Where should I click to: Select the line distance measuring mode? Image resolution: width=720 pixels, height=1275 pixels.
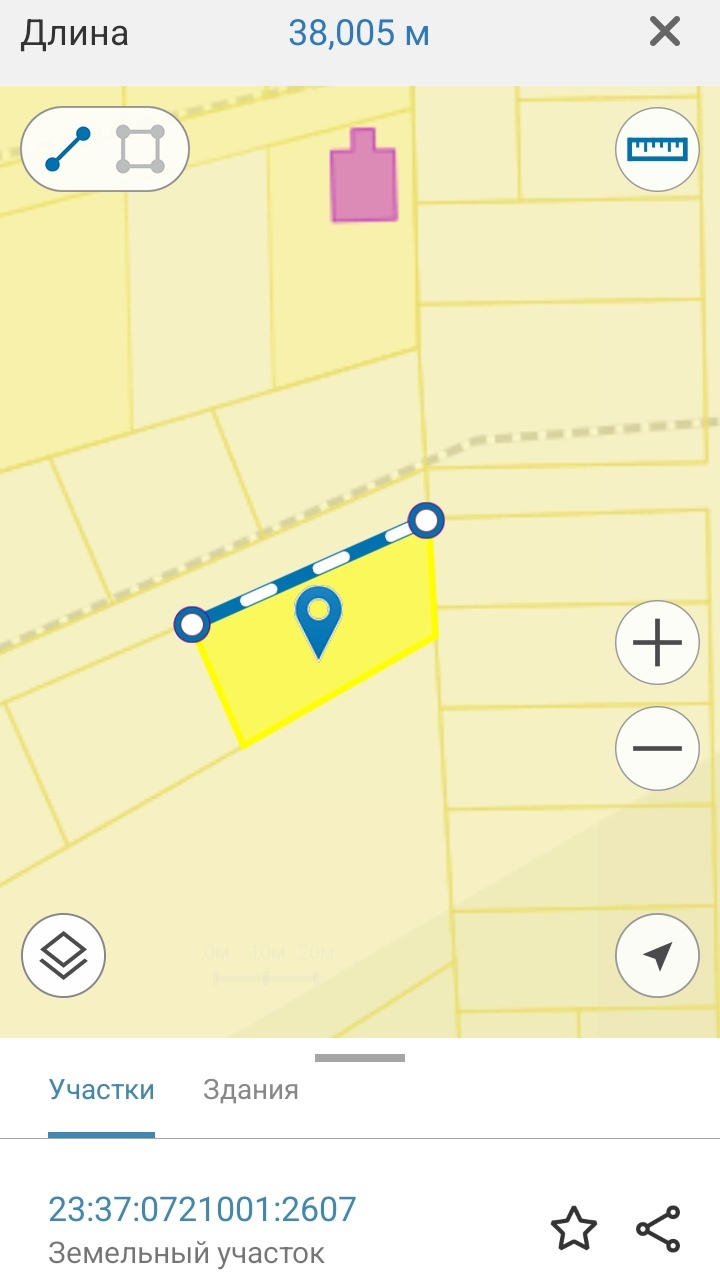point(68,149)
